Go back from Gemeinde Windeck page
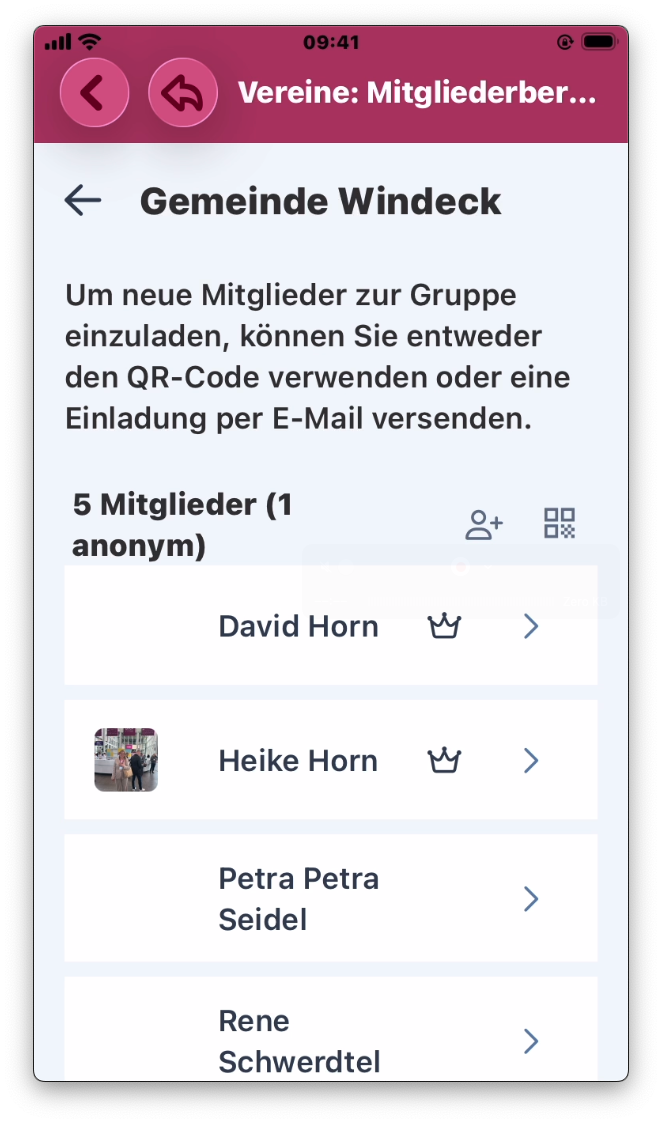 pyautogui.click(x=83, y=200)
